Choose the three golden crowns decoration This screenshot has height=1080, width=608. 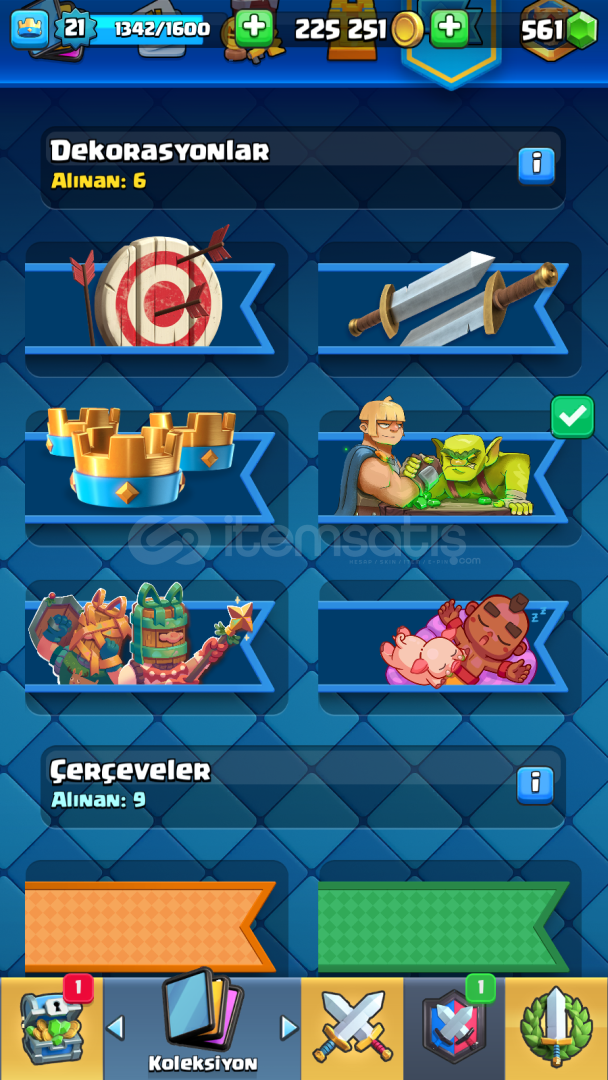click(156, 477)
